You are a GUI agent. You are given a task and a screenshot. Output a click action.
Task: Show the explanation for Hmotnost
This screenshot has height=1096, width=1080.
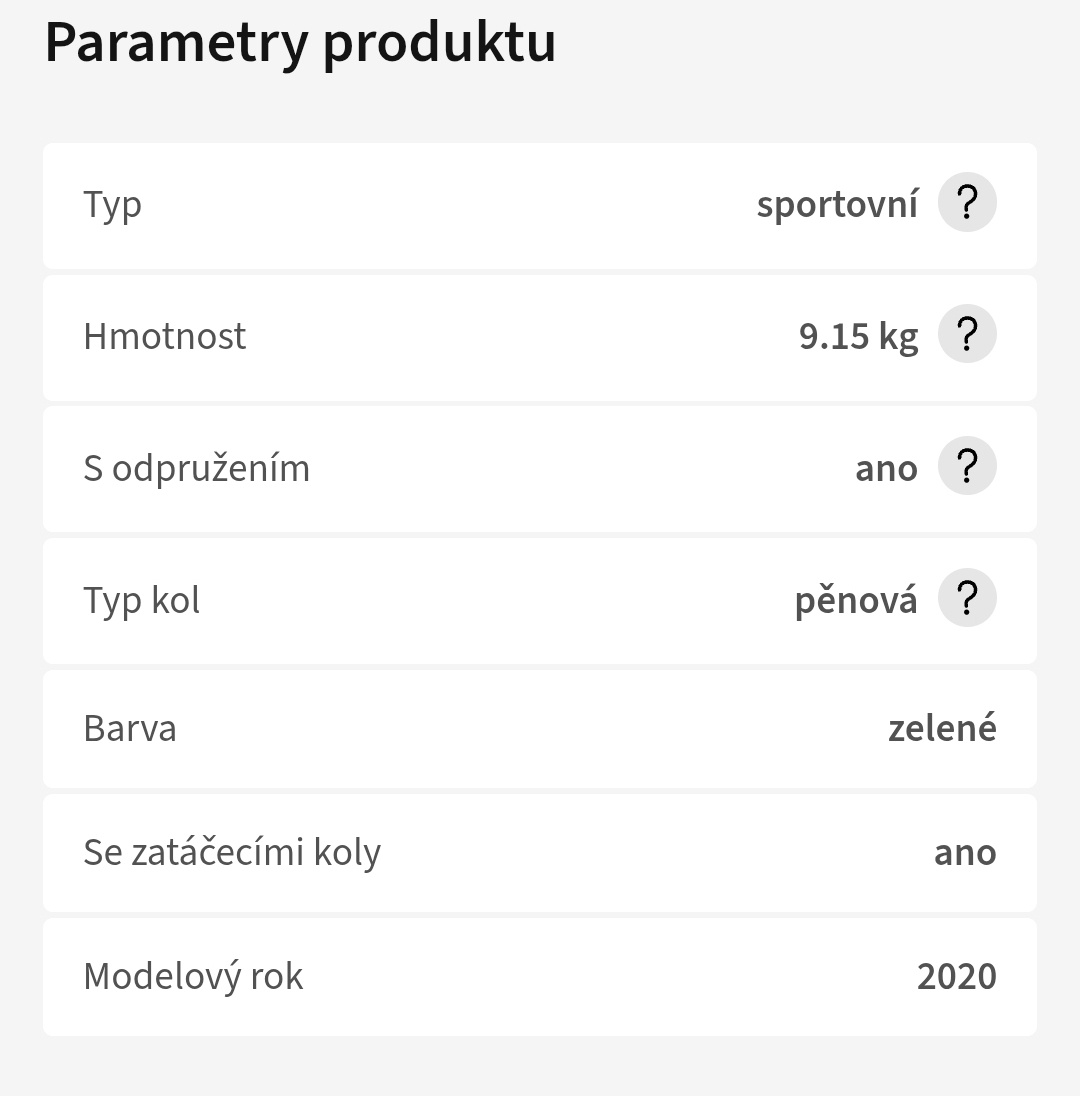point(967,335)
